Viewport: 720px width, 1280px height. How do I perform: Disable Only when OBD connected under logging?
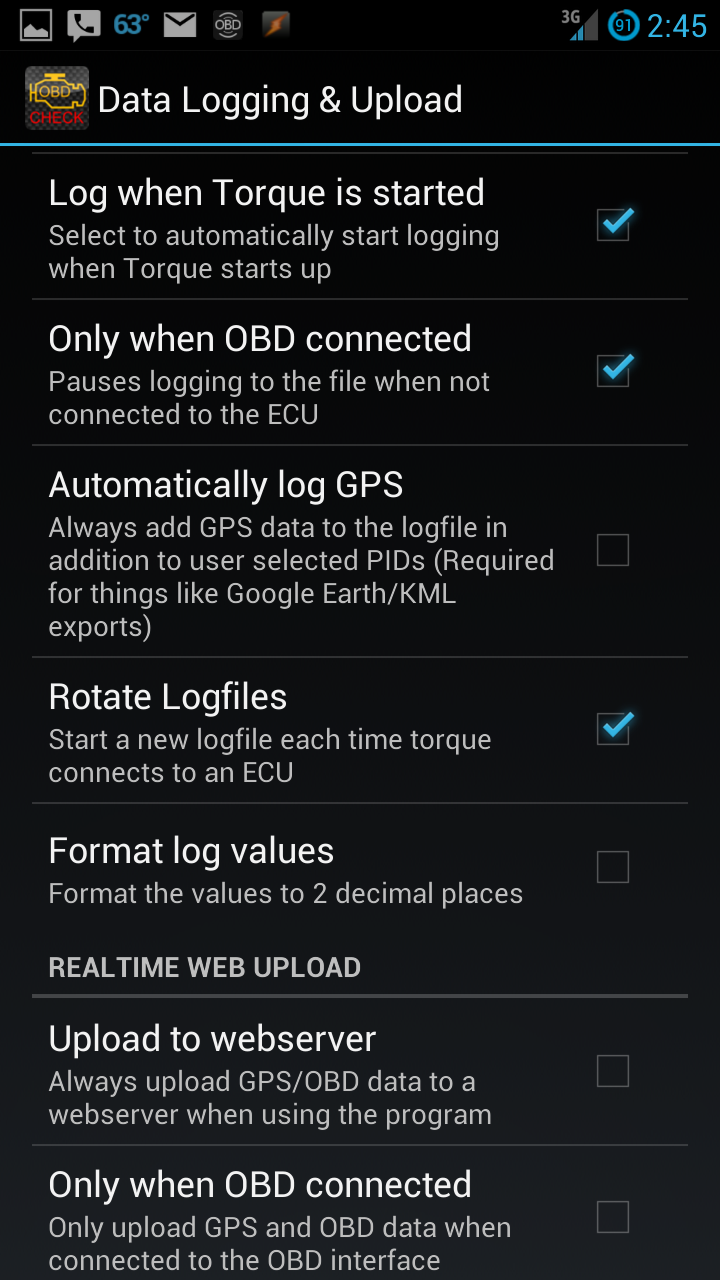click(613, 370)
